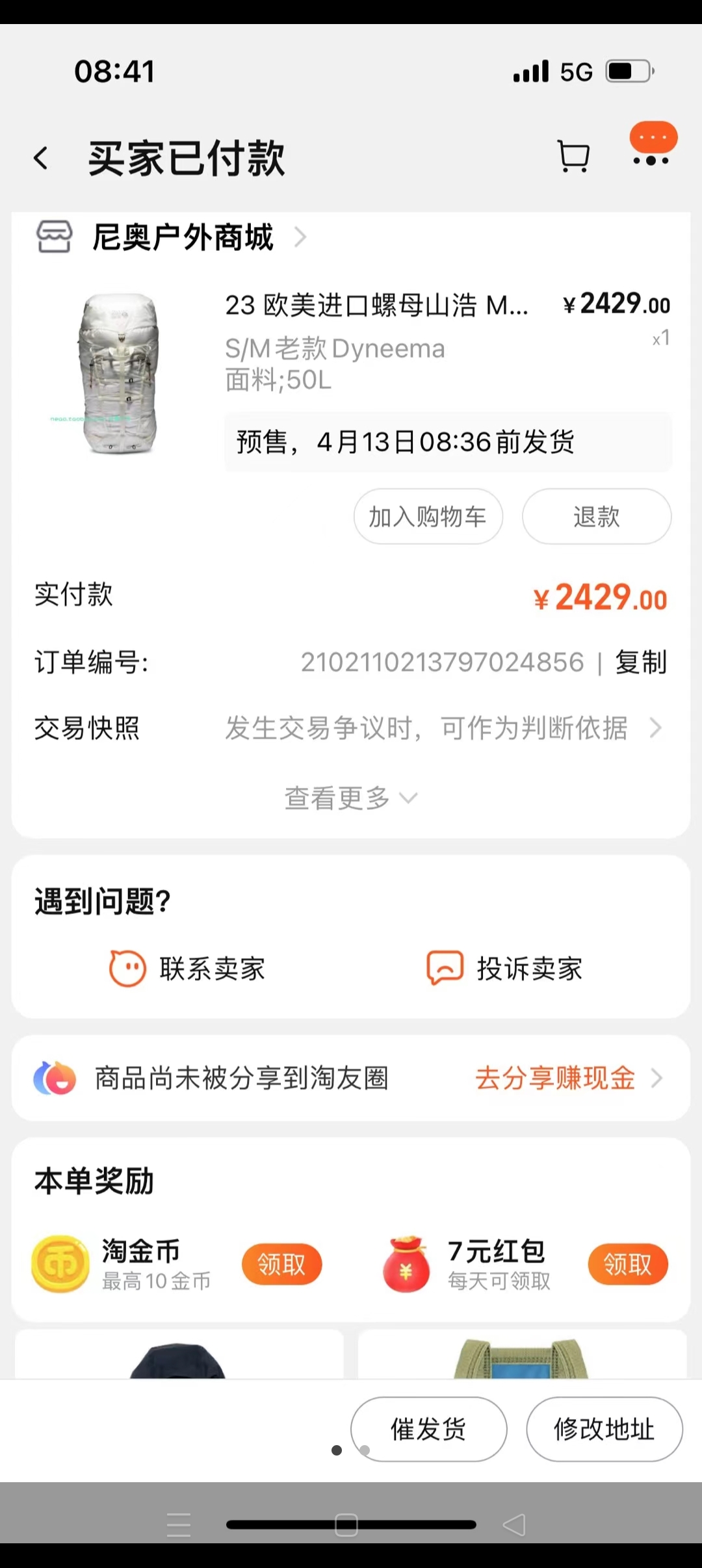
Task: Tap 修改地址 to change delivery address
Action: (604, 1430)
